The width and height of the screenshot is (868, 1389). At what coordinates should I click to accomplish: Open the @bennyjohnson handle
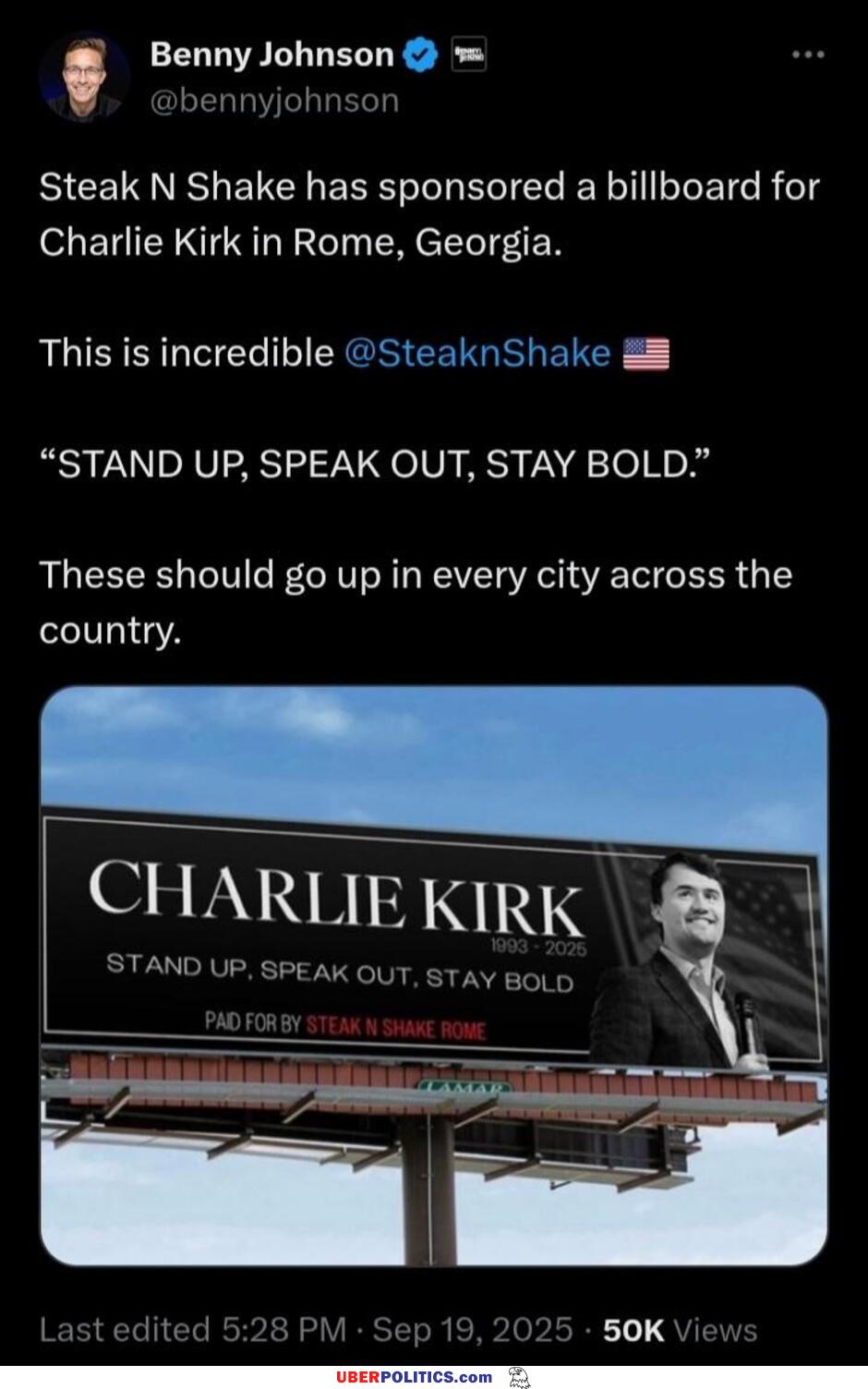point(274,101)
